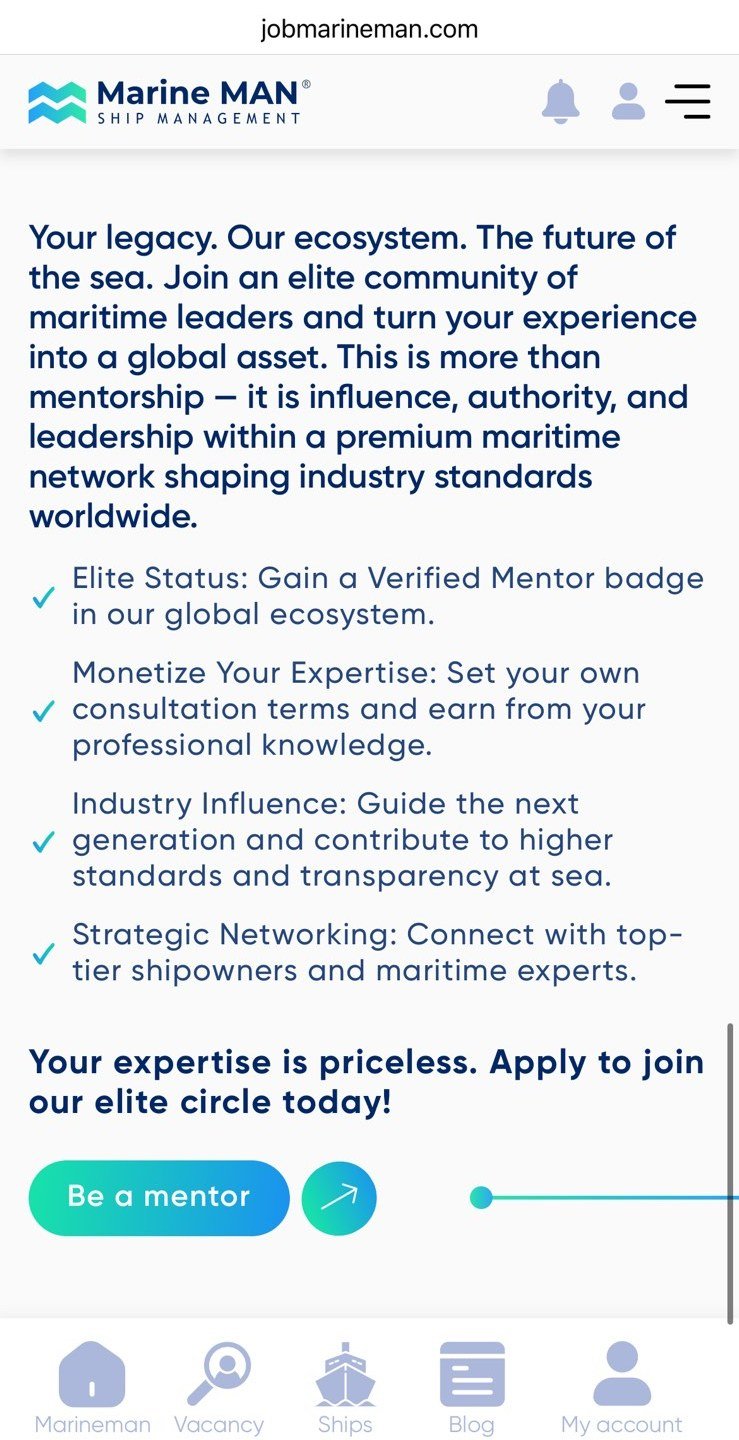This screenshot has width=739, height=1440.
Task: Tap the round arrow button beside Be a mentor
Action: point(339,1197)
